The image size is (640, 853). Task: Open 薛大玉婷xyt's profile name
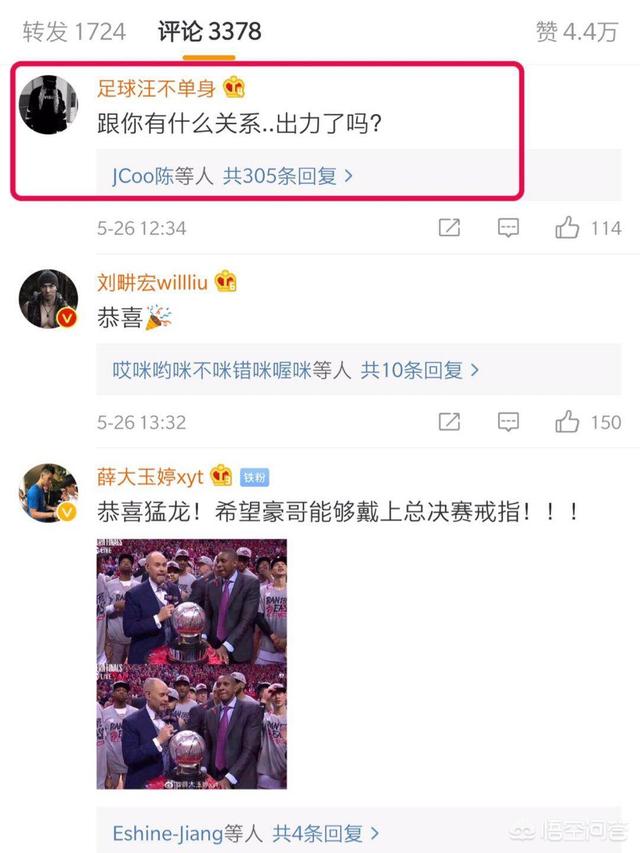pyautogui.click(x=150, y=476)
